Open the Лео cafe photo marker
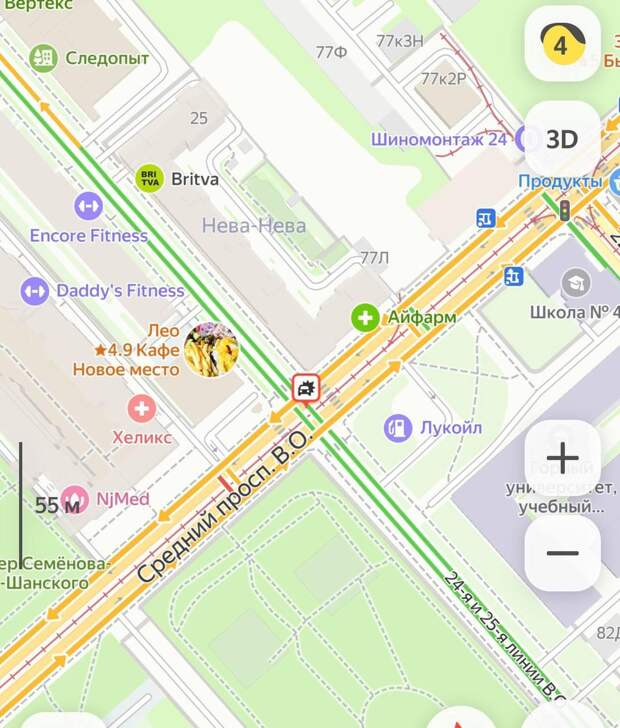Screen dimensions: 620x728 [x=211, y=349]
